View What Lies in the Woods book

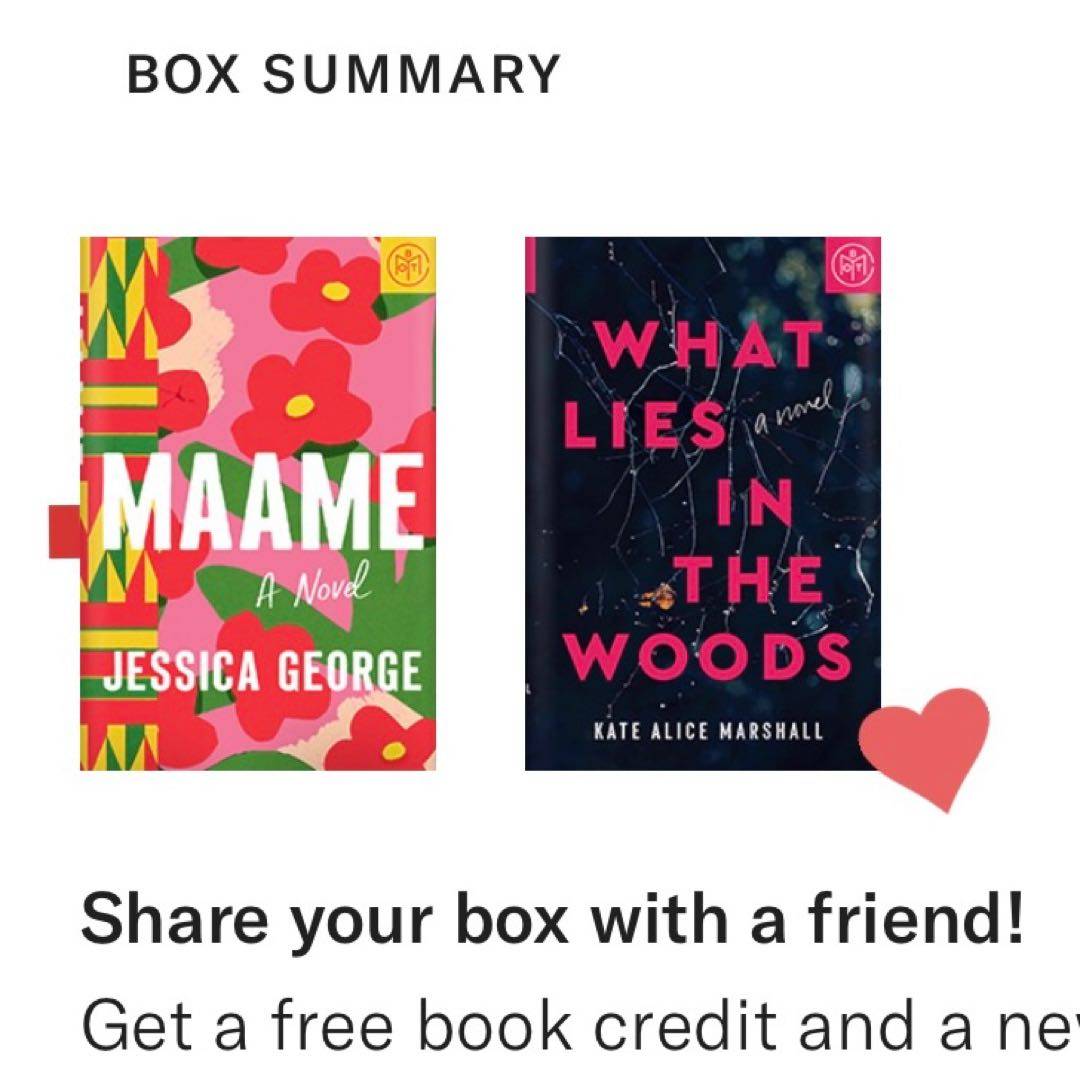(x=702, y=504)
